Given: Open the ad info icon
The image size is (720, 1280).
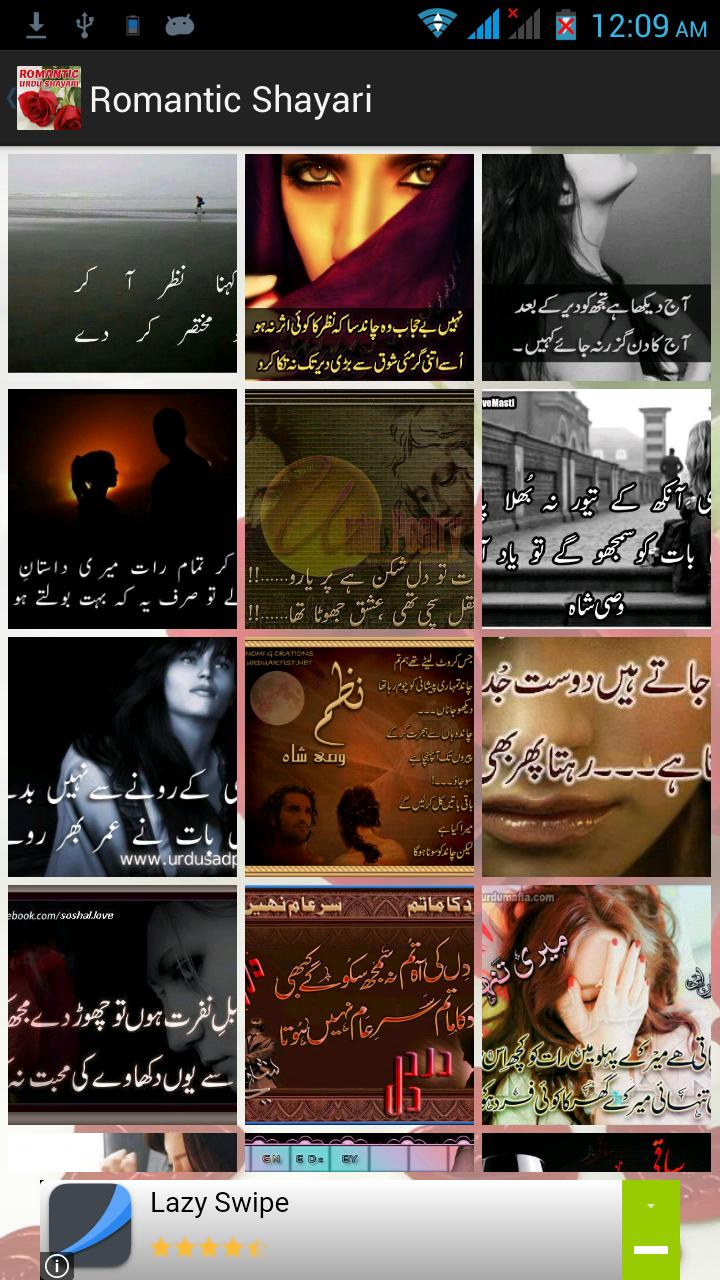Looking at the screenshot, I should (58, 1266).
